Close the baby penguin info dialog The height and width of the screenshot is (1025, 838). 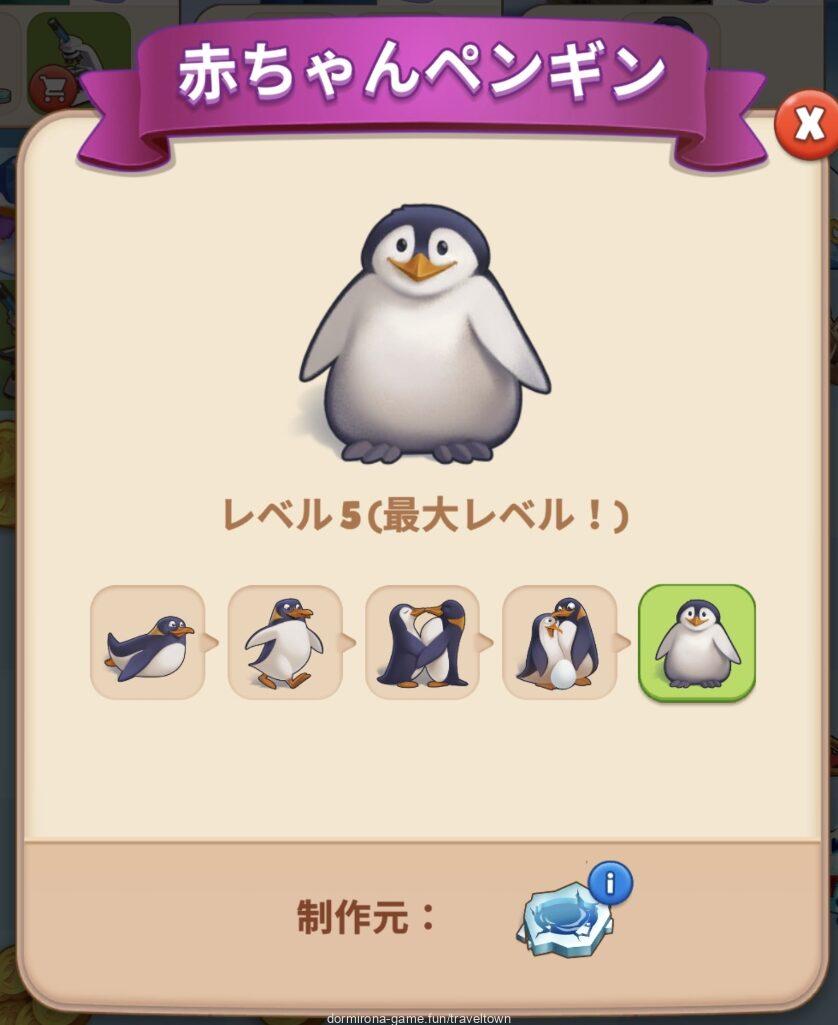pos(805,122)
